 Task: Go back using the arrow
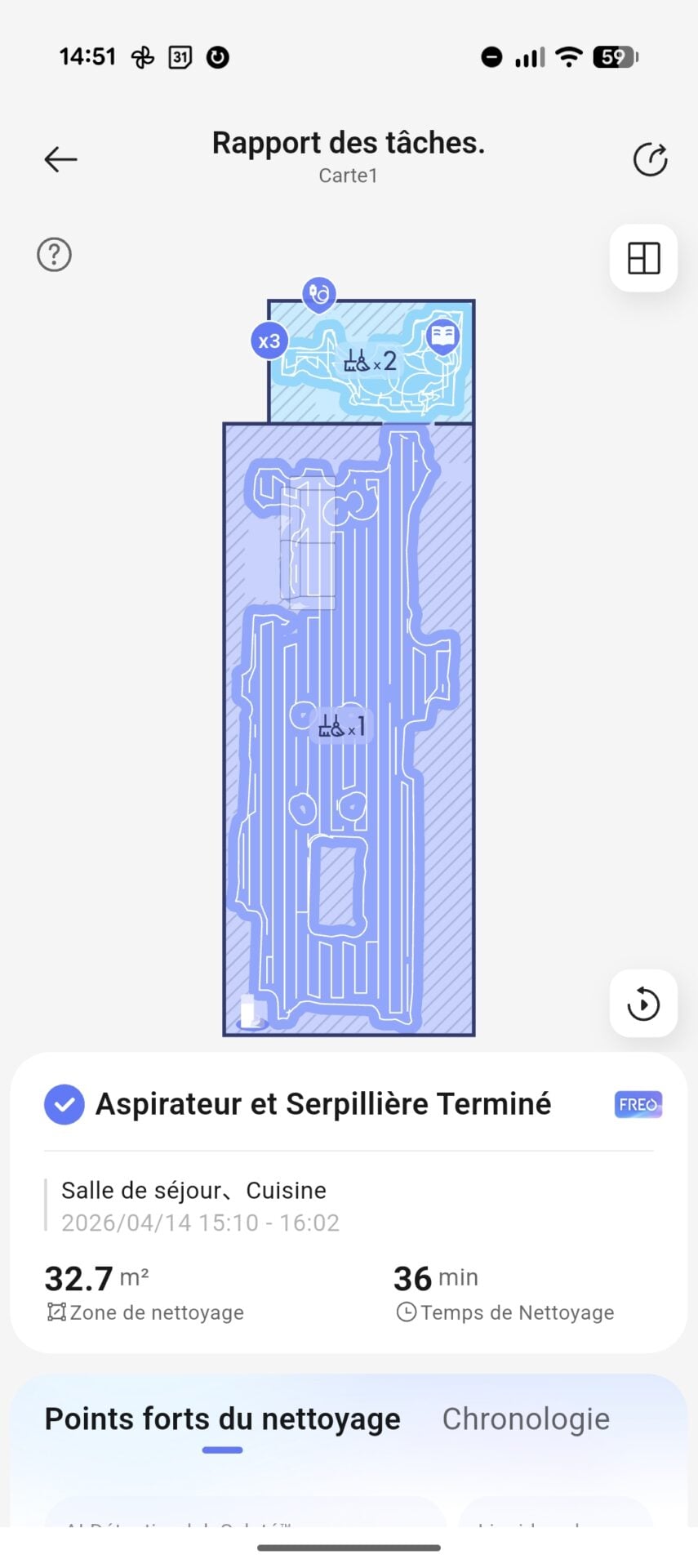click(60, 159)
